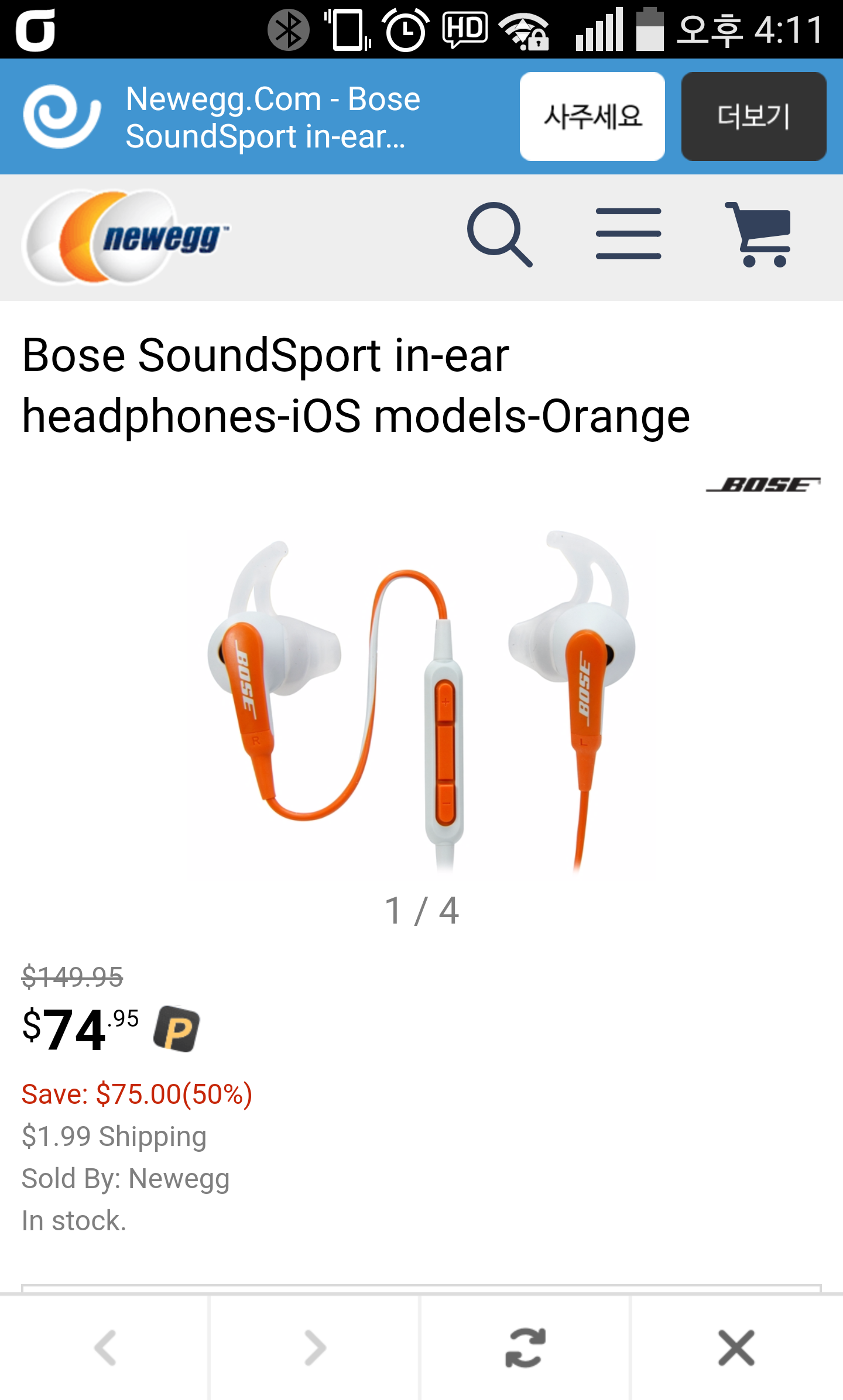The height and width of the screenshot is (1400, 843).
Task: Tap the 더보기 button
Action: [753, 116]
